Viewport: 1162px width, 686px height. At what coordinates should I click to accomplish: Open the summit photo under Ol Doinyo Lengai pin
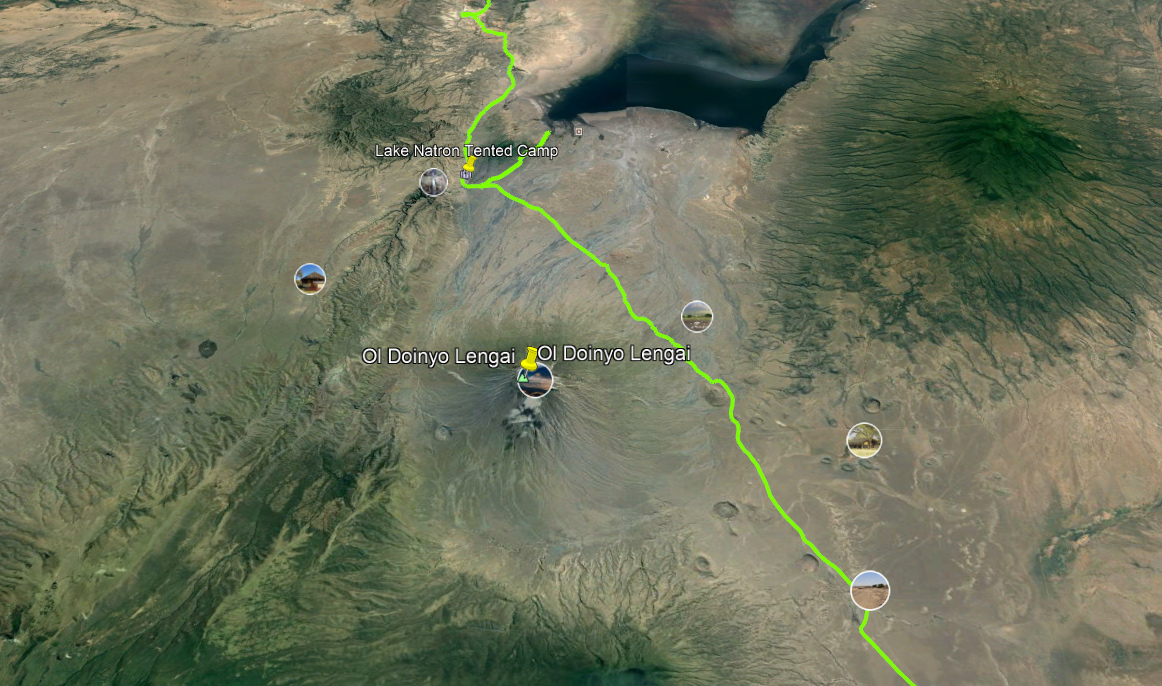click(536, 379)
